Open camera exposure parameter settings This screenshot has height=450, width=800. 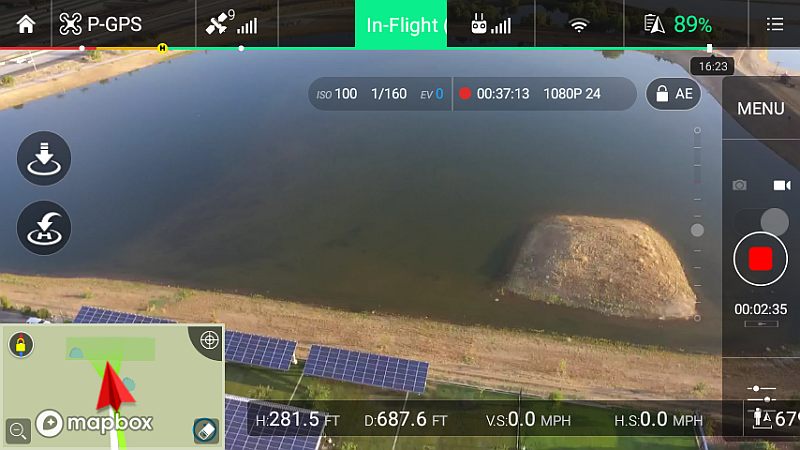[x=761, y=394]
